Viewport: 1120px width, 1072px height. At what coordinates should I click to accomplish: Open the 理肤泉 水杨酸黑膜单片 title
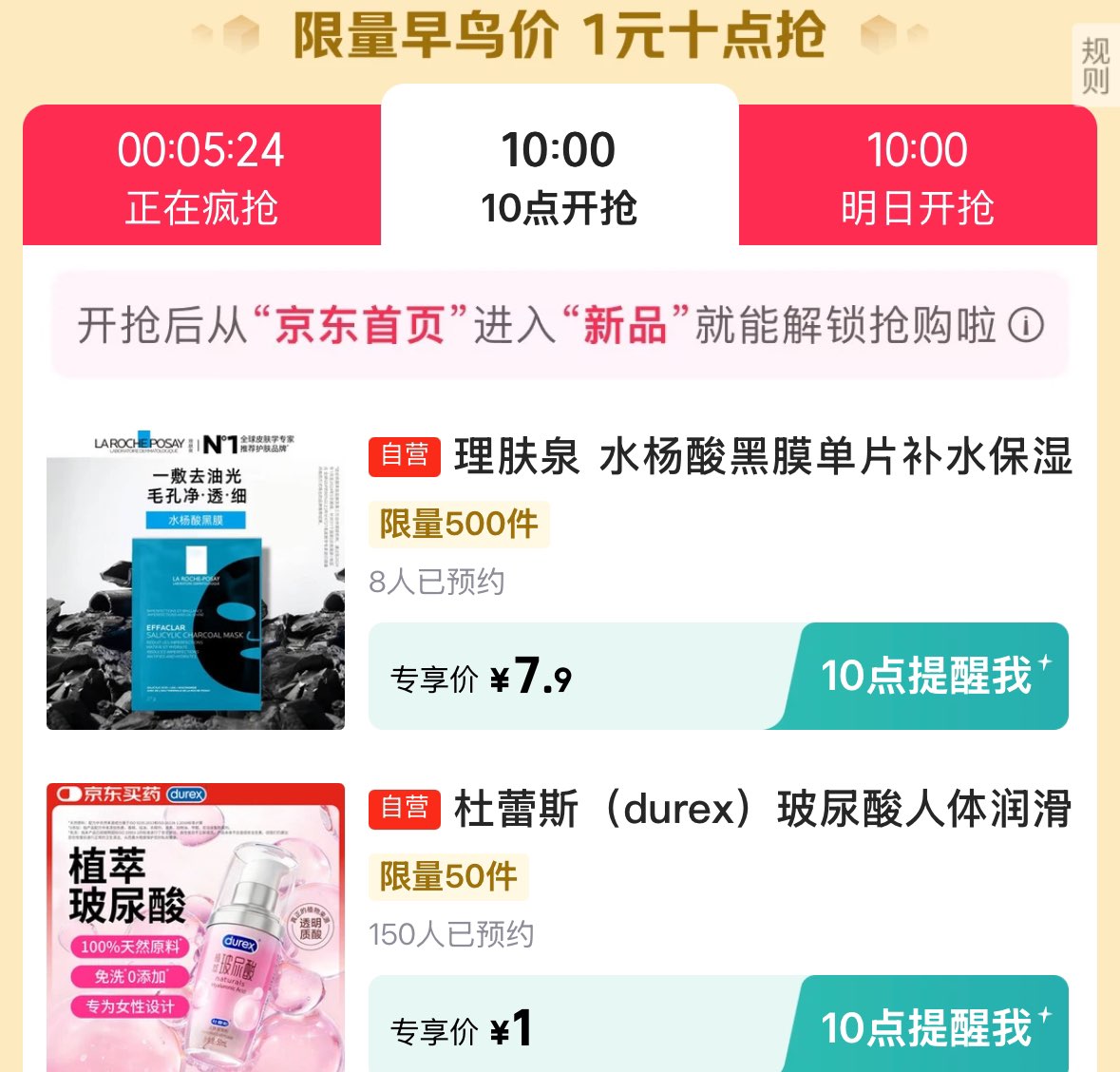point(763,457)
